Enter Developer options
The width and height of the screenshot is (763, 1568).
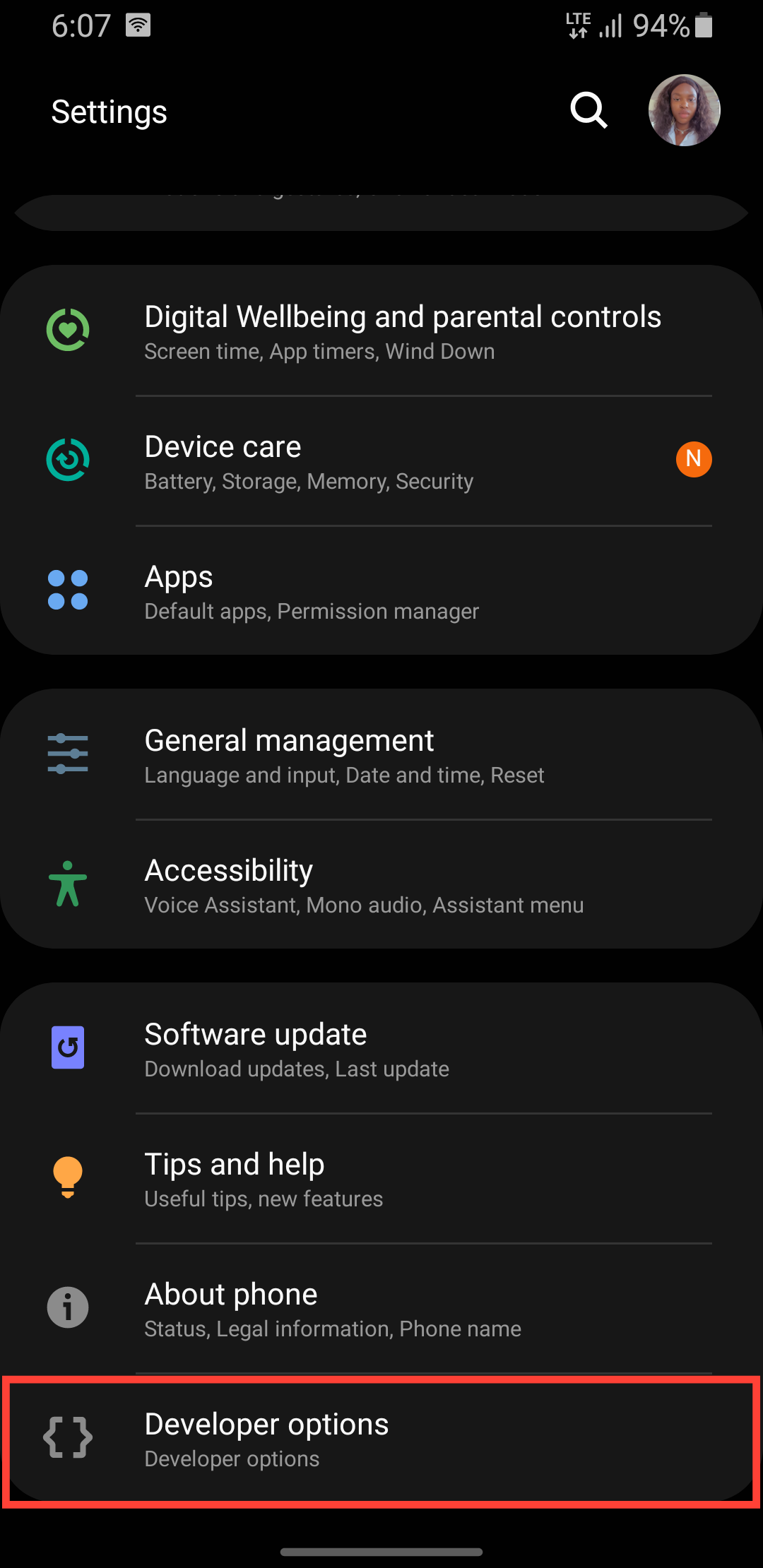tap(381, 1439)
